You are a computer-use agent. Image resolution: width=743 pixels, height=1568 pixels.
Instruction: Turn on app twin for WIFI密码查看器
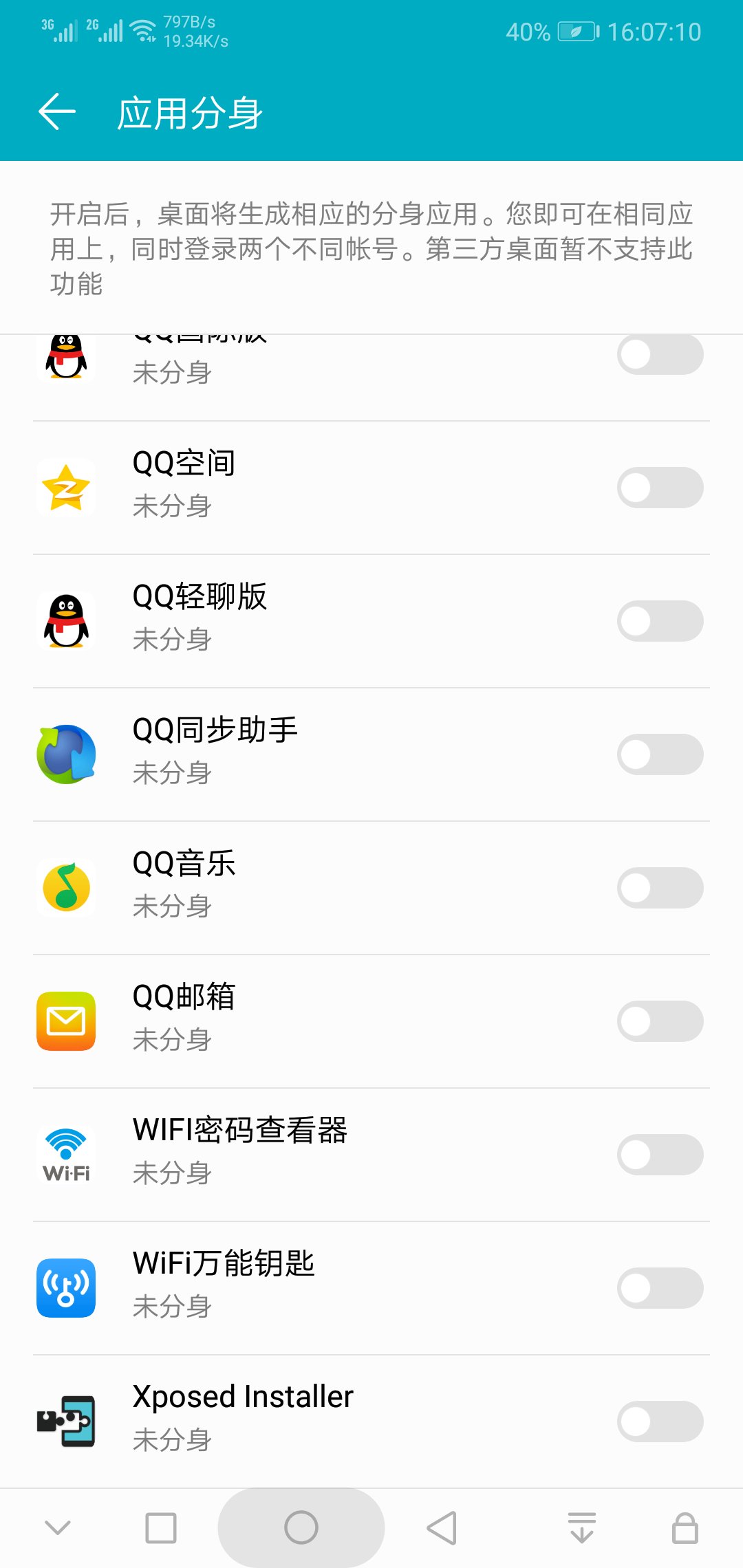(x=660, y=1155)
